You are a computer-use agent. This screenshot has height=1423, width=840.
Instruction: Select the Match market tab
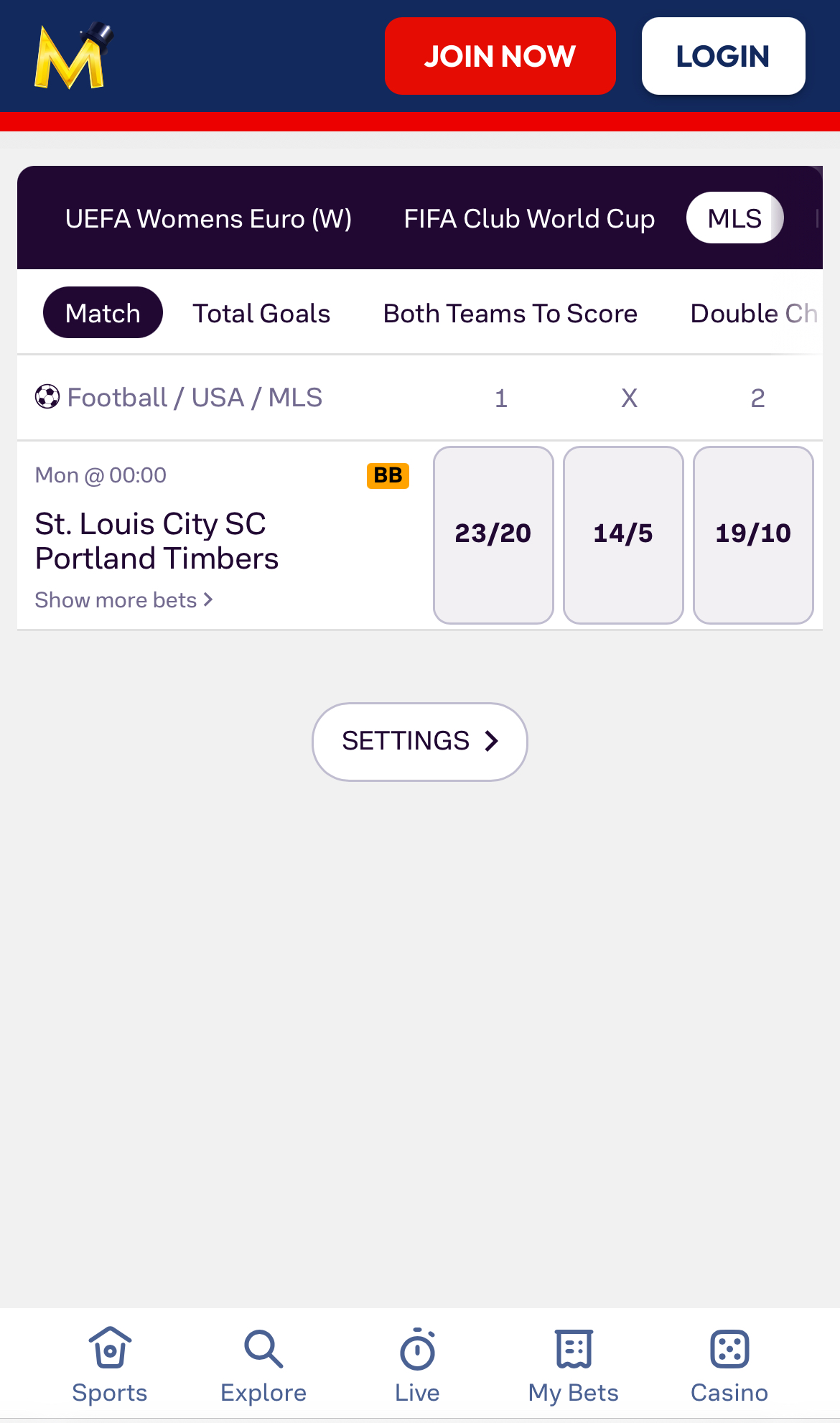point(103,313)
